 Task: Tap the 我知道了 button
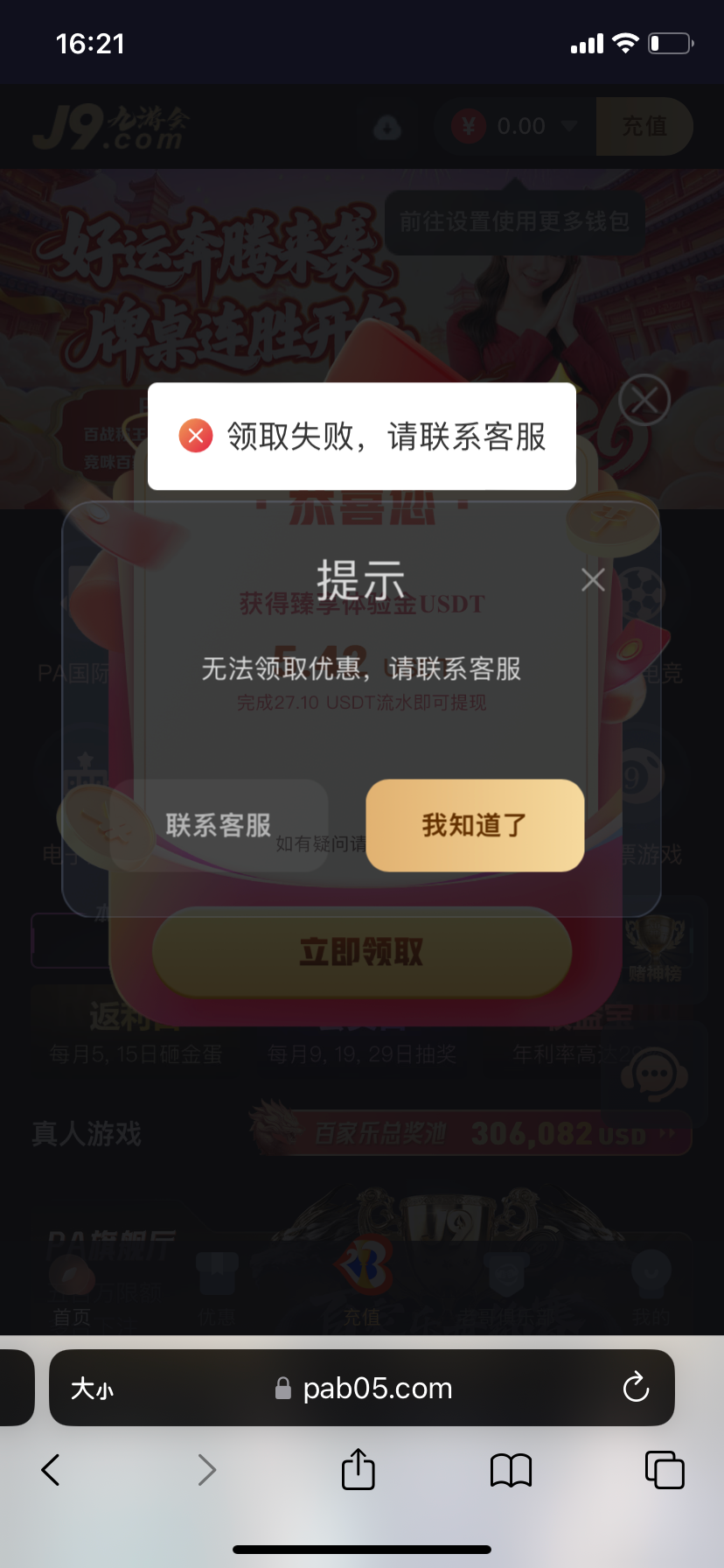tap(475, 825)
